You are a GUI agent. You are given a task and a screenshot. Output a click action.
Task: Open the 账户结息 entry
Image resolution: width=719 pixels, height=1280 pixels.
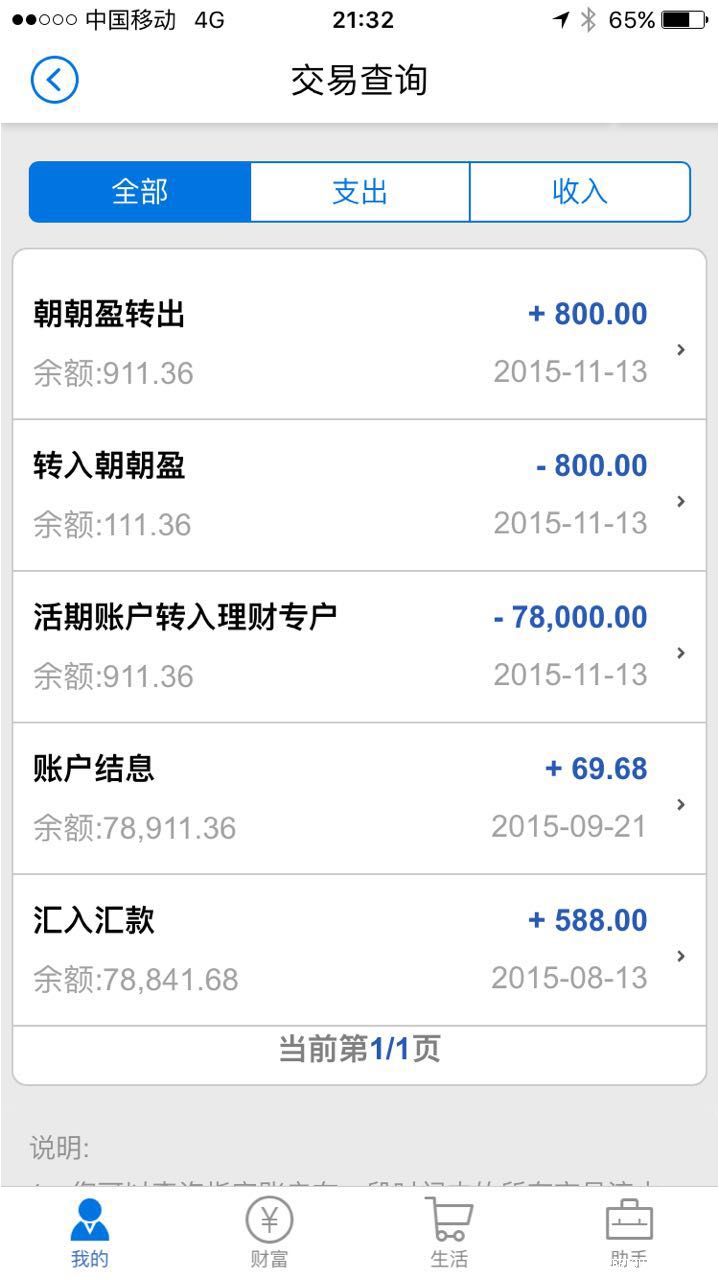[359, 799]
